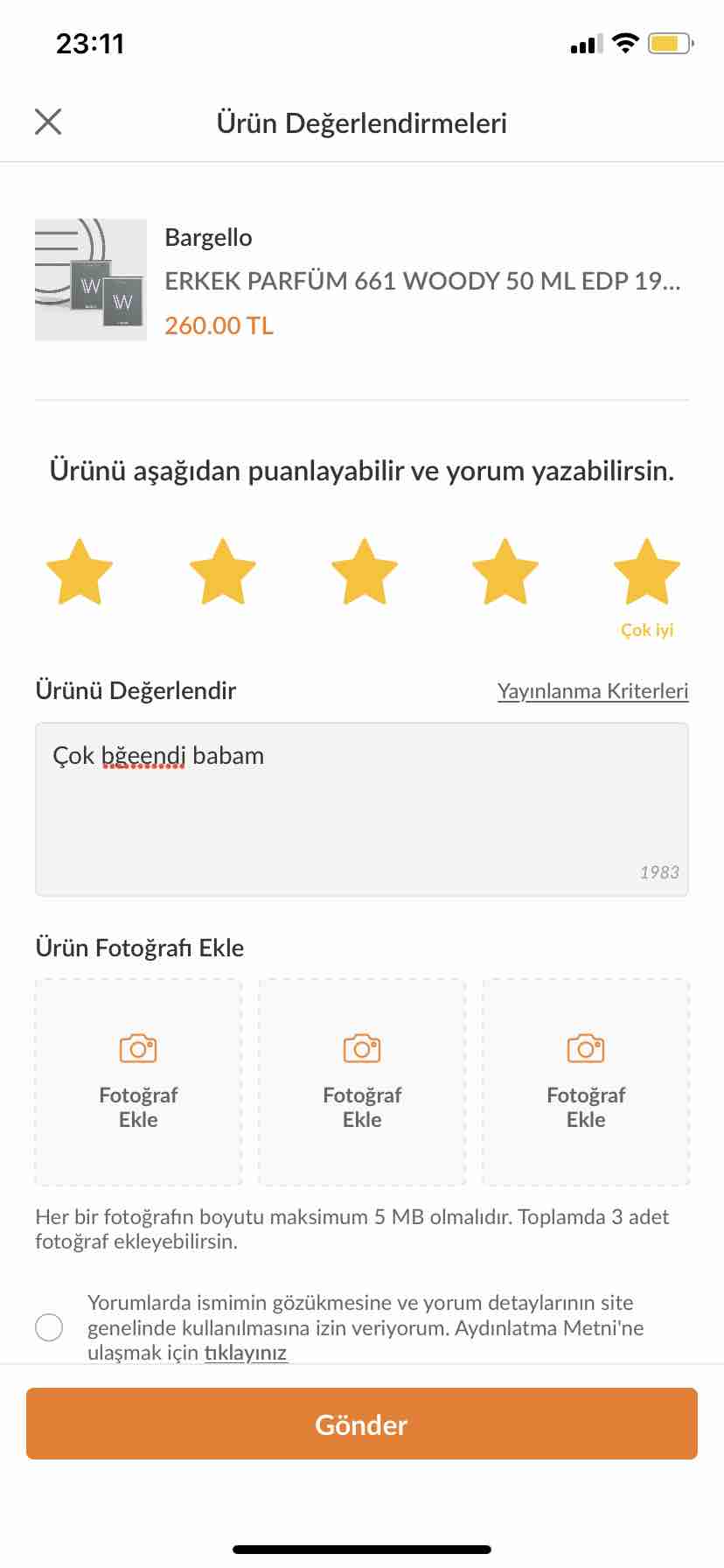Focus the review text field
Image resolution: width=724 pixels, height=1568 pixels.
362,809
